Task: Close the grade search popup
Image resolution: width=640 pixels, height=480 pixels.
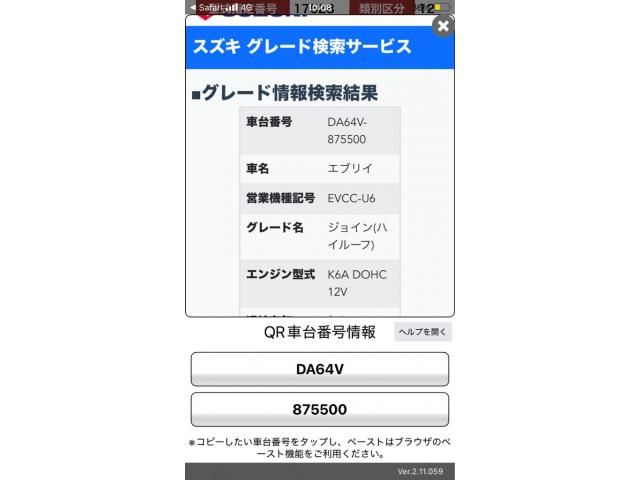Action: point(441,26)
